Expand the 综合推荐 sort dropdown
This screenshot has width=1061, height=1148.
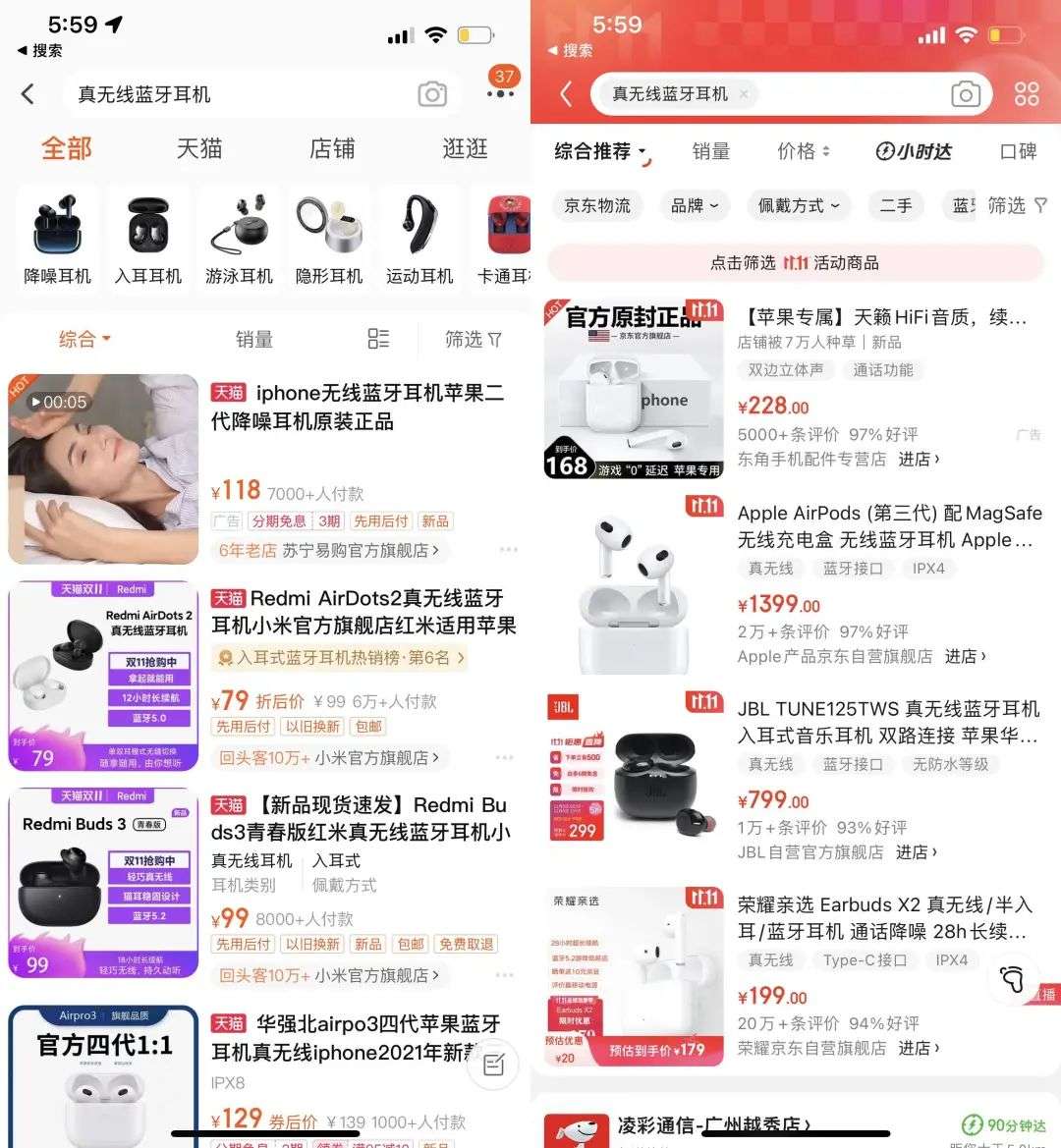[600, 151]
